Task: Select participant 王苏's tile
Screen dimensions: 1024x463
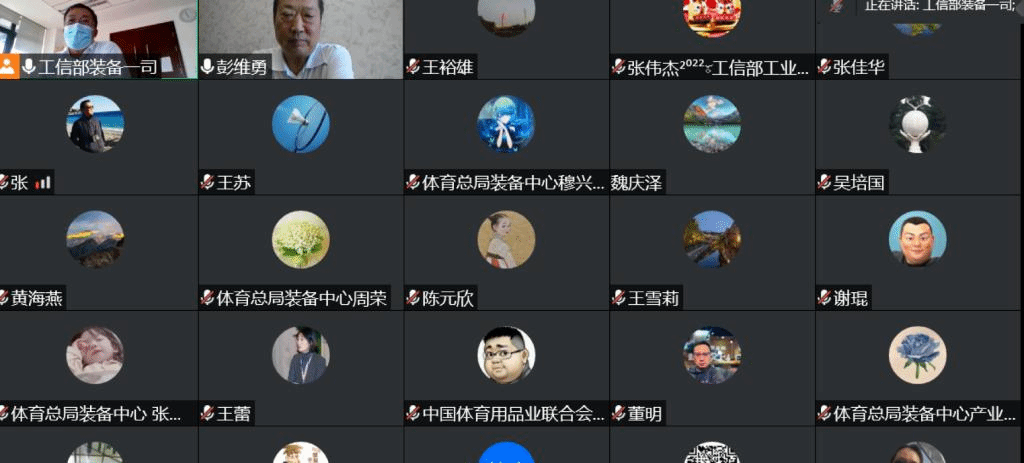Action: pos(300,135)
